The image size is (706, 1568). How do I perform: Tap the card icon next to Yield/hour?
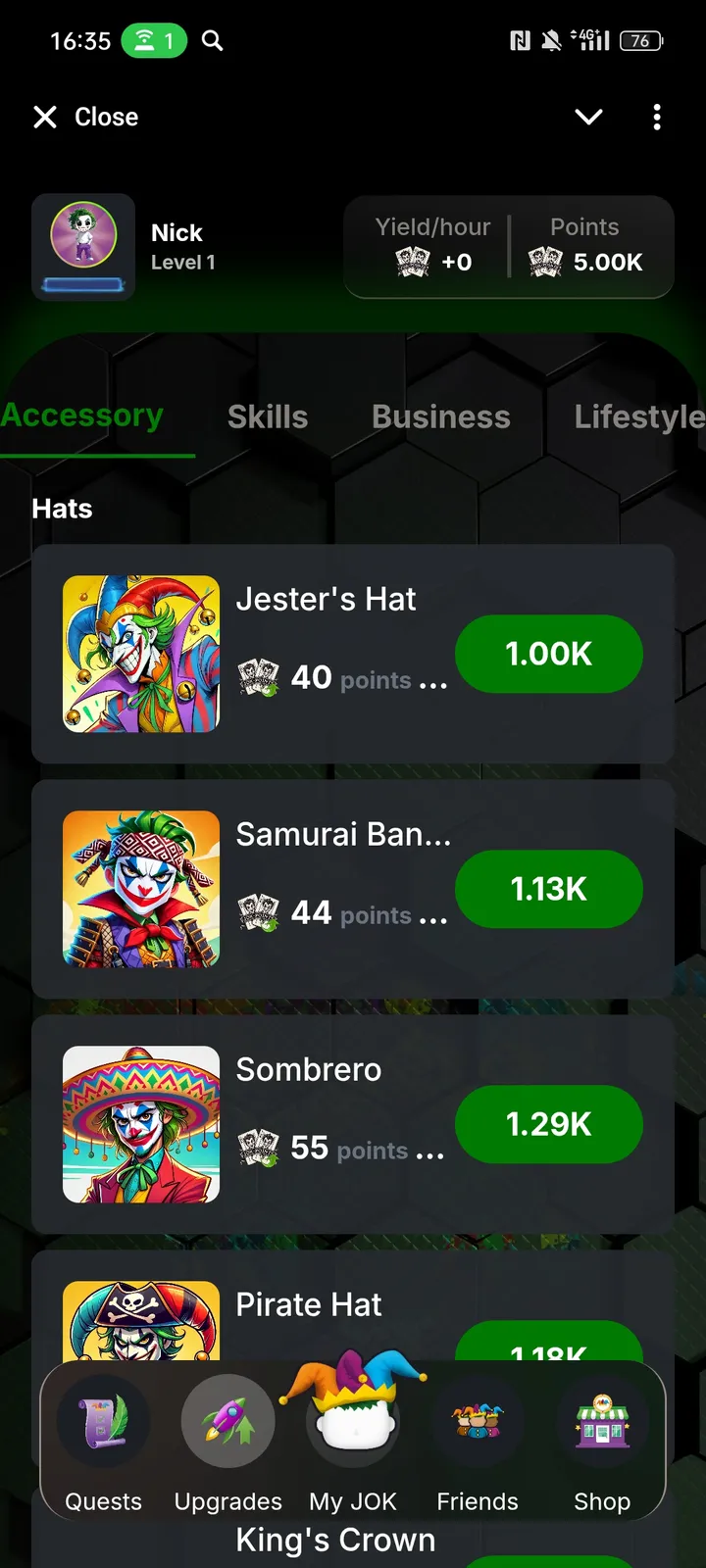pyautogui.click(x=412, y=262)
